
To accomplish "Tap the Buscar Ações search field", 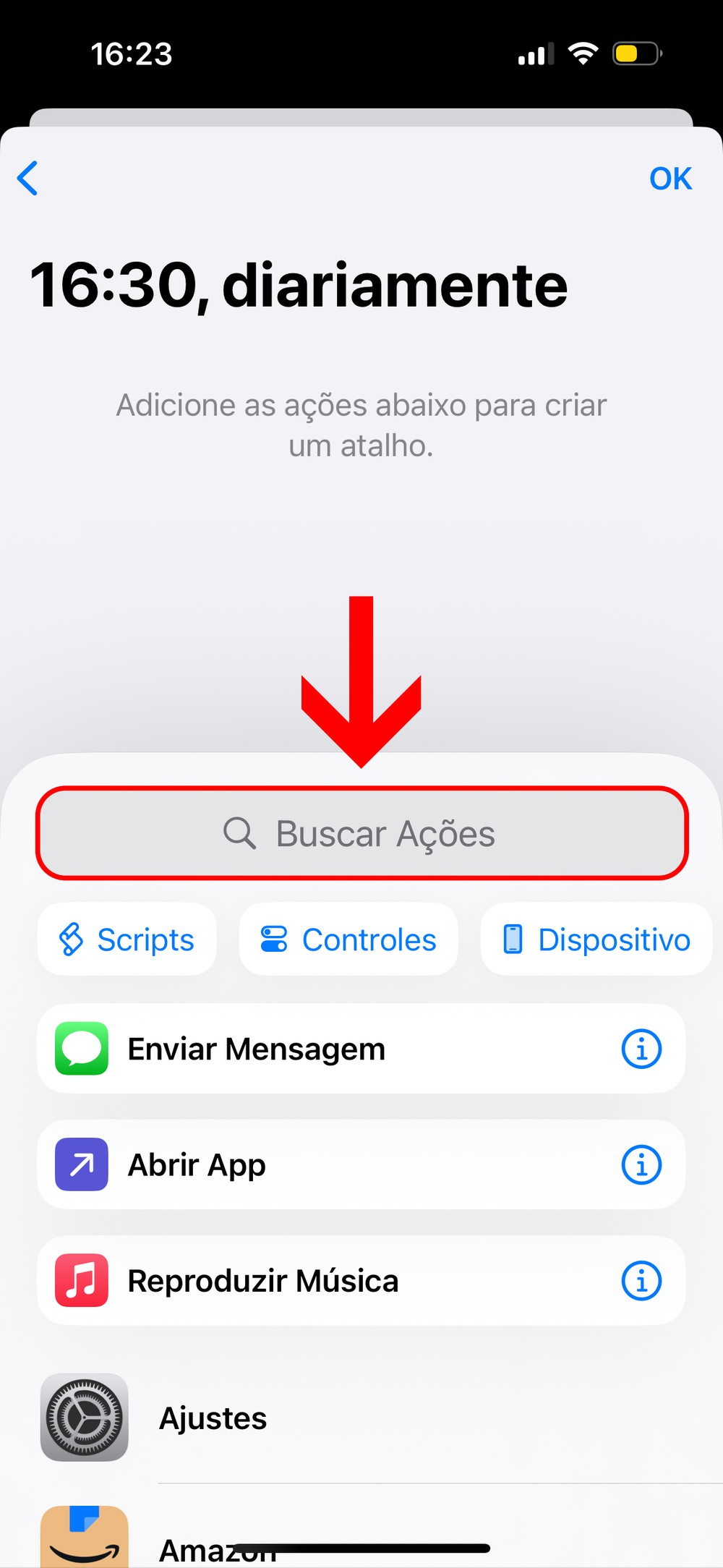I will click(361, 833).
